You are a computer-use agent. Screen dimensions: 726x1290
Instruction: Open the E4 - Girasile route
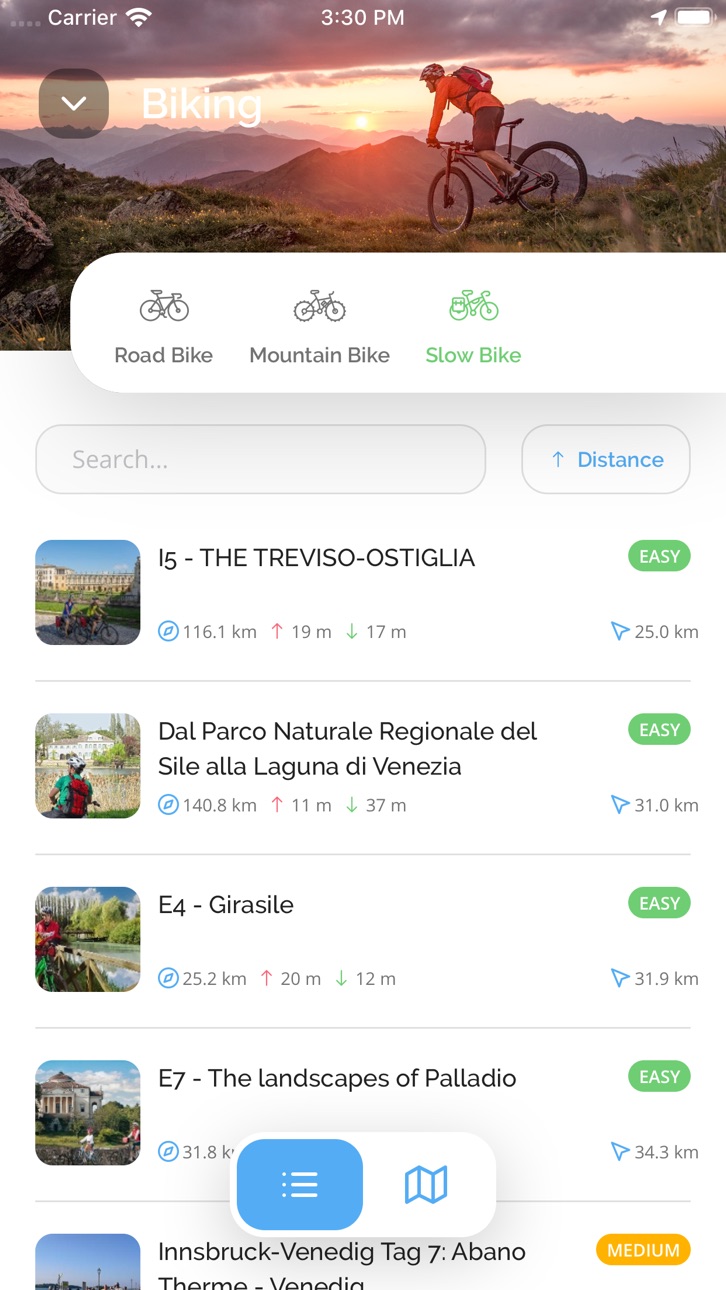[x=363, y=940]
